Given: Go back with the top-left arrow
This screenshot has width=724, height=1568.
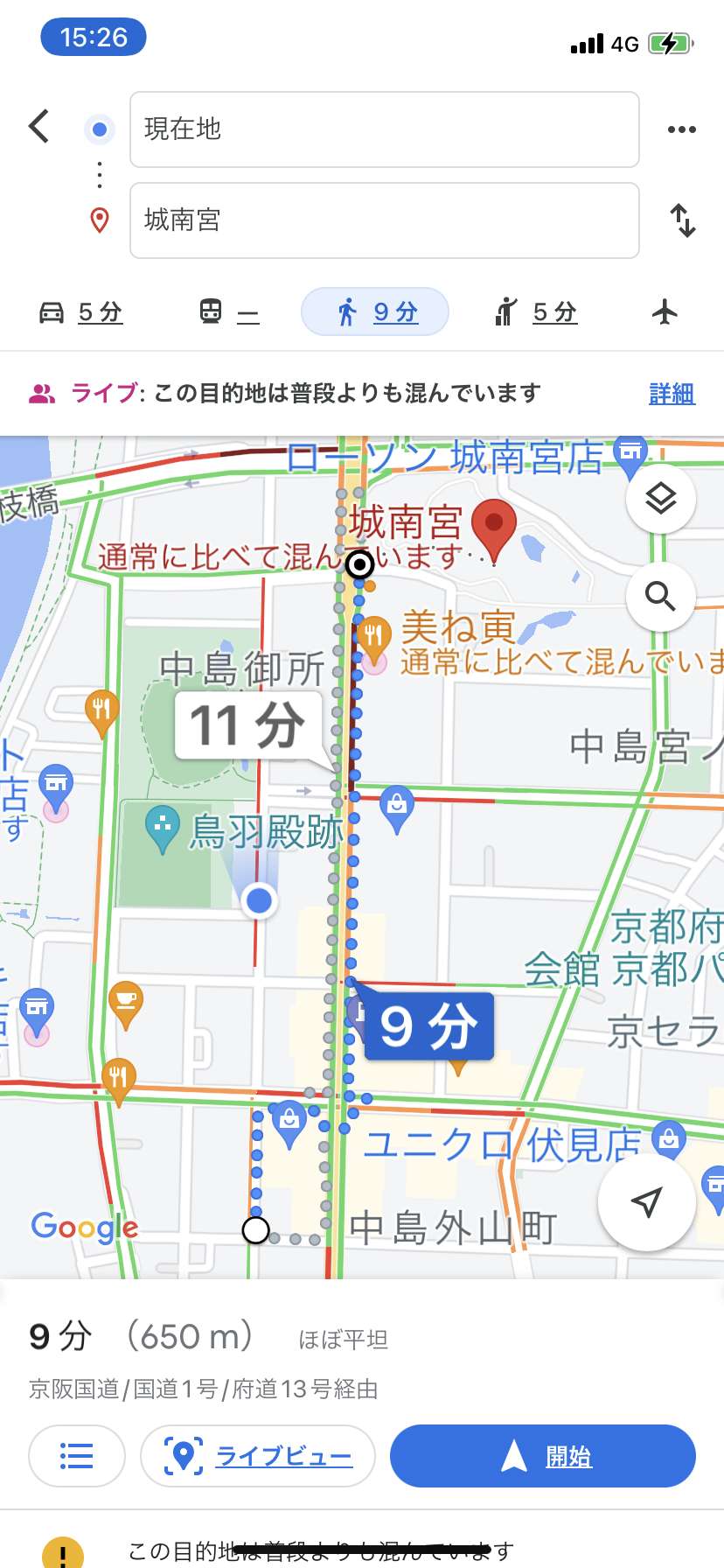Looking at the screenshot, I should (39, 126).
